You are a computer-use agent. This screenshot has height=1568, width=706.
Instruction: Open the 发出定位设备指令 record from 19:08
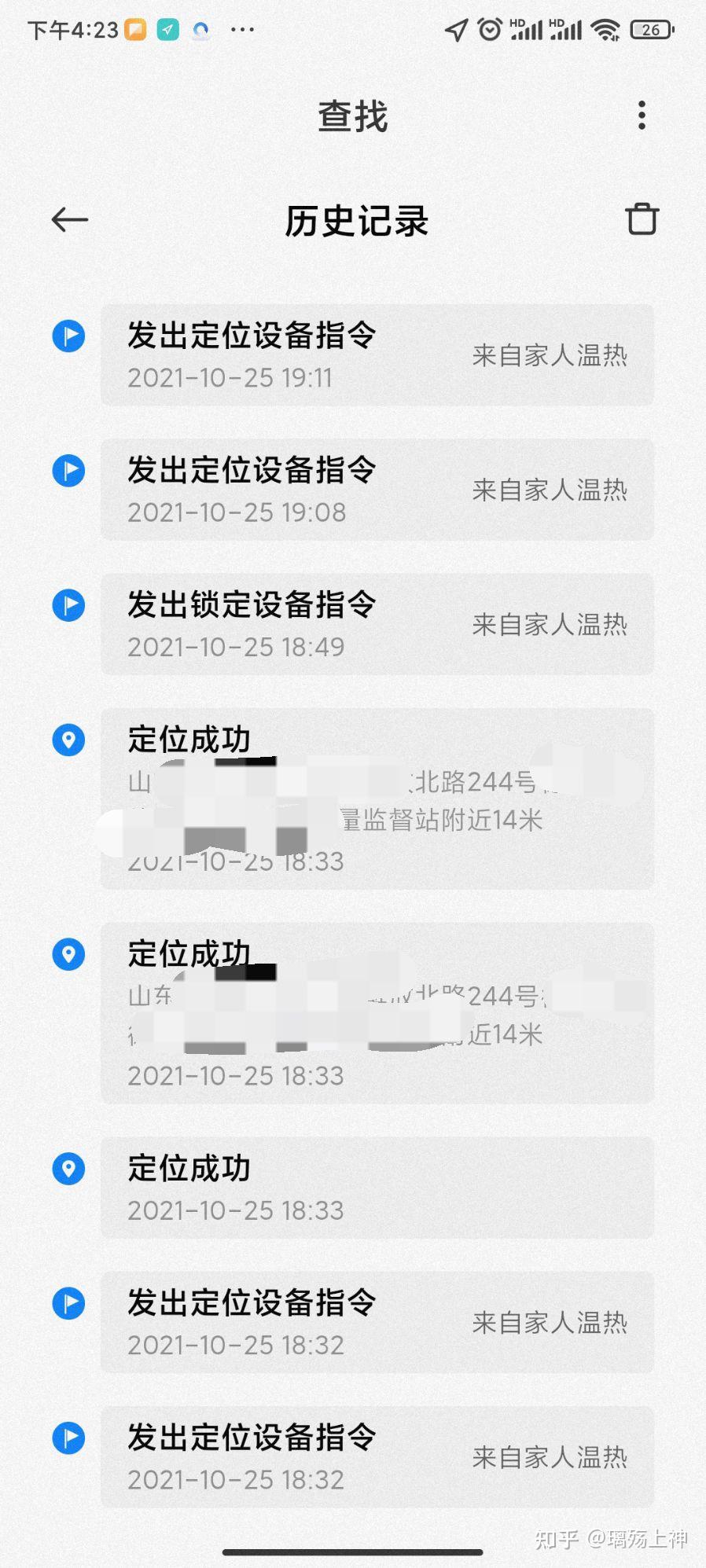click(x=377, y=490)
